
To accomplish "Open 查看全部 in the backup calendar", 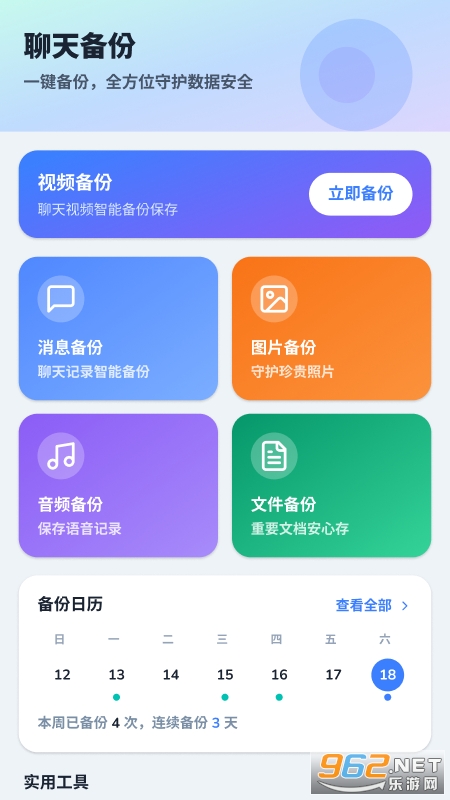I will pos(372,606).
